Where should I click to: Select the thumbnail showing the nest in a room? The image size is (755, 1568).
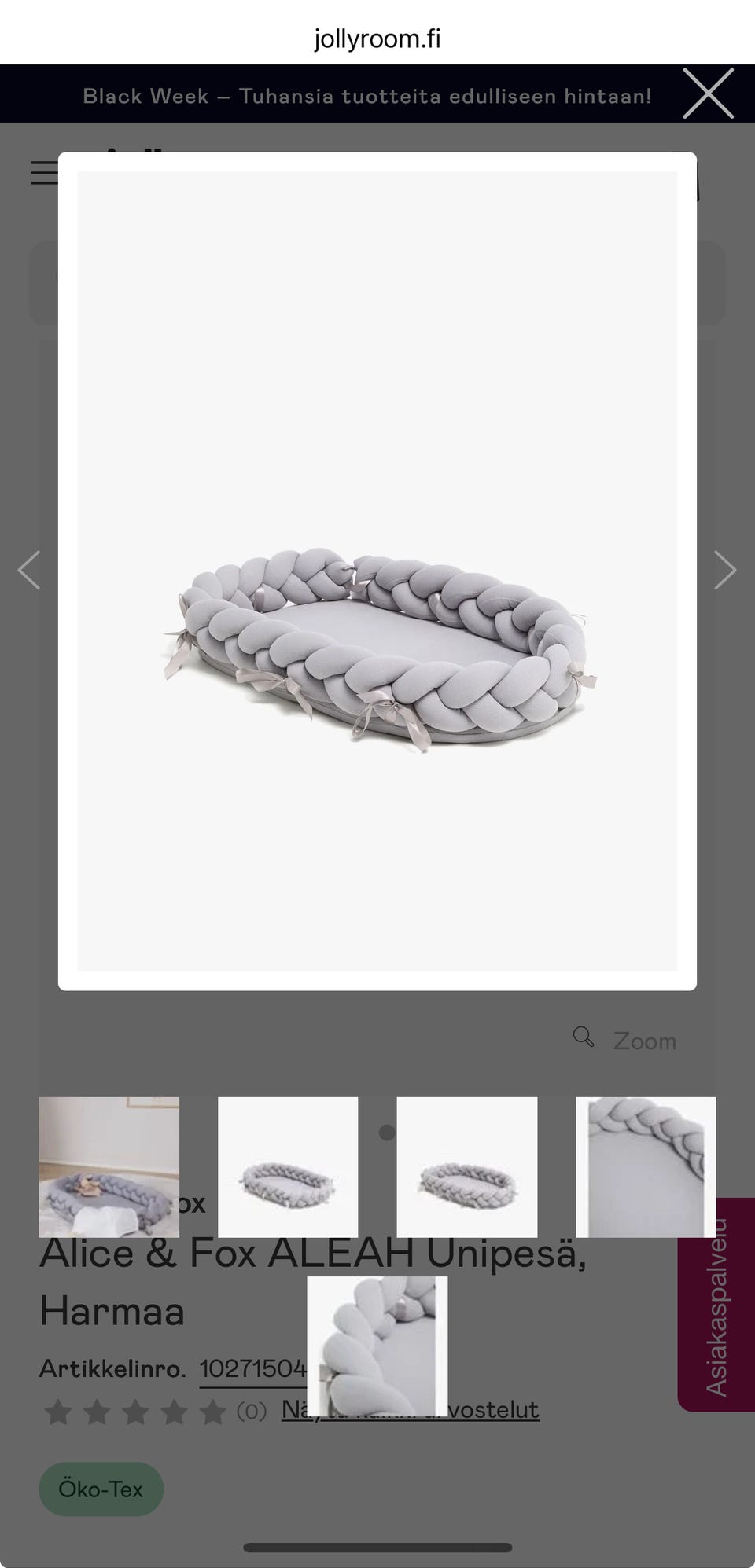(109, 1166)
